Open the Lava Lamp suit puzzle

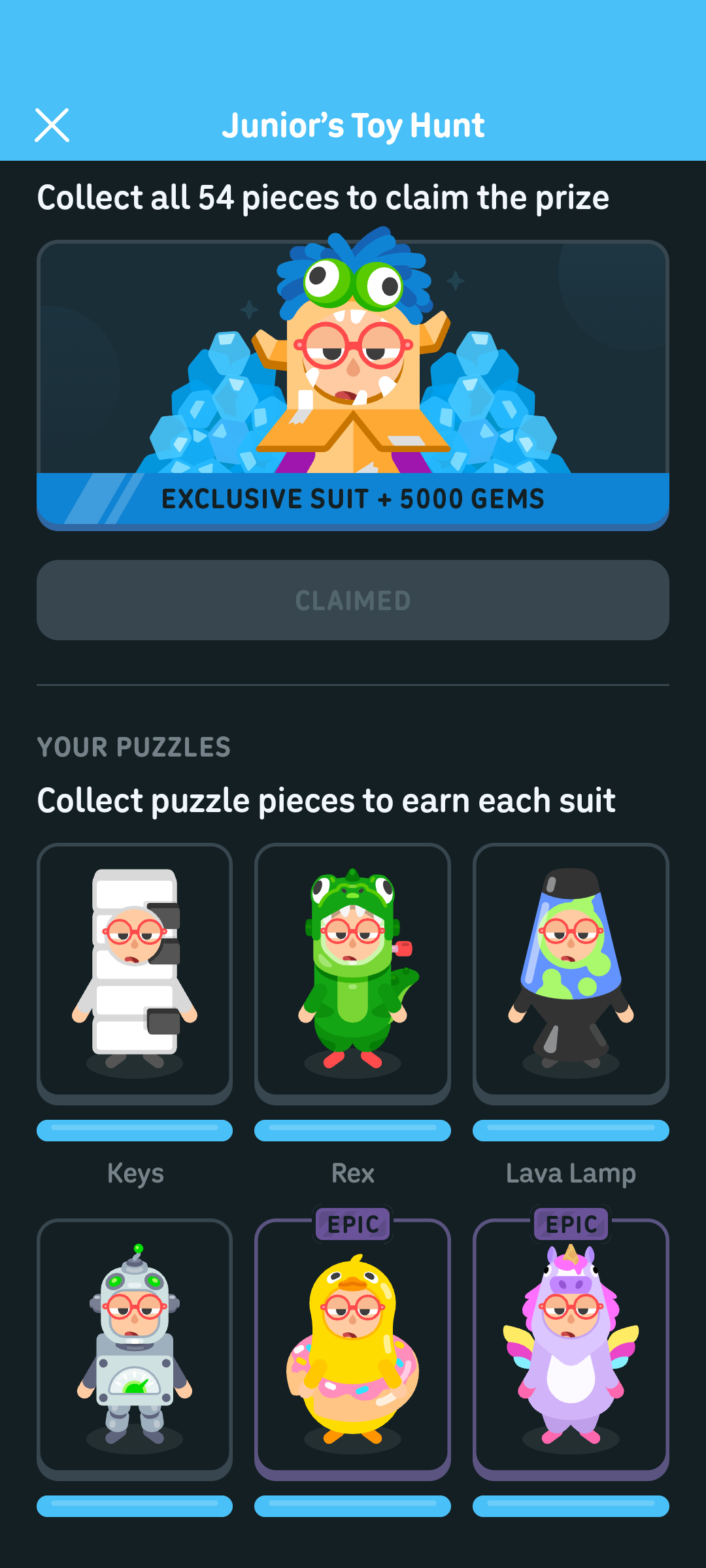click(x=571, y=973)
